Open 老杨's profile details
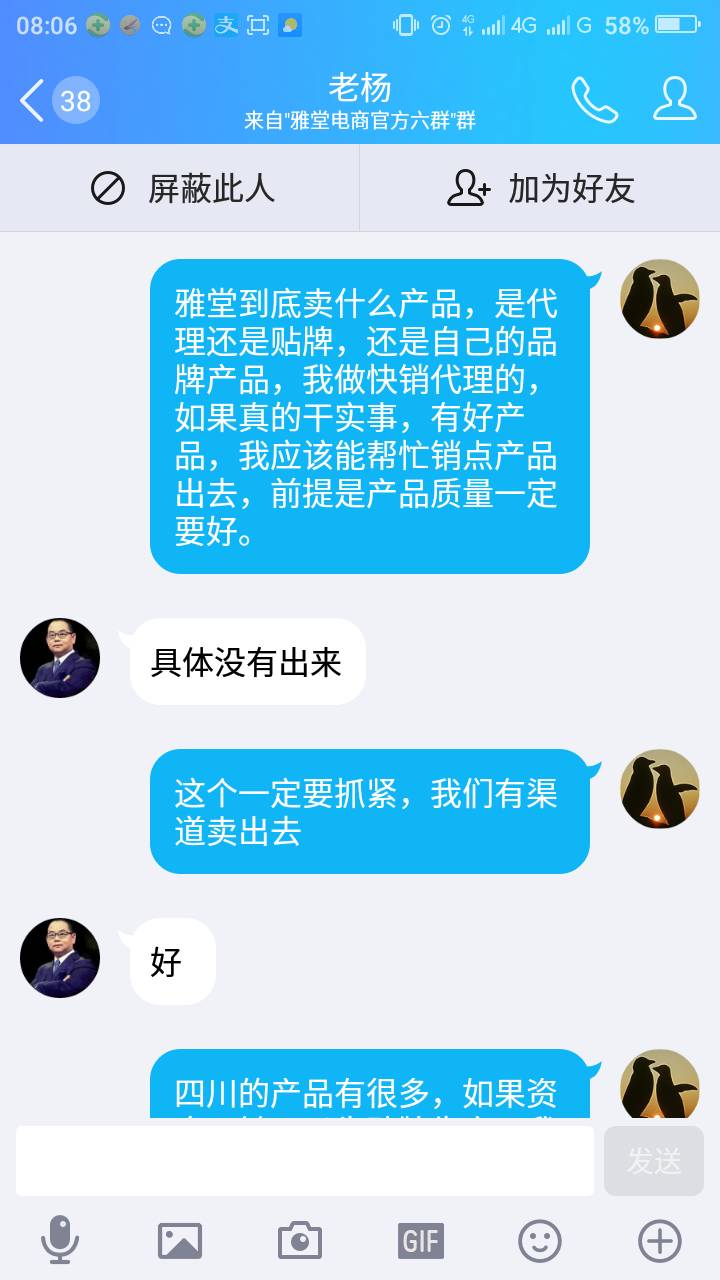This screenshot has height=1280, width=720. pyautogui.click(x=675, y=100)
